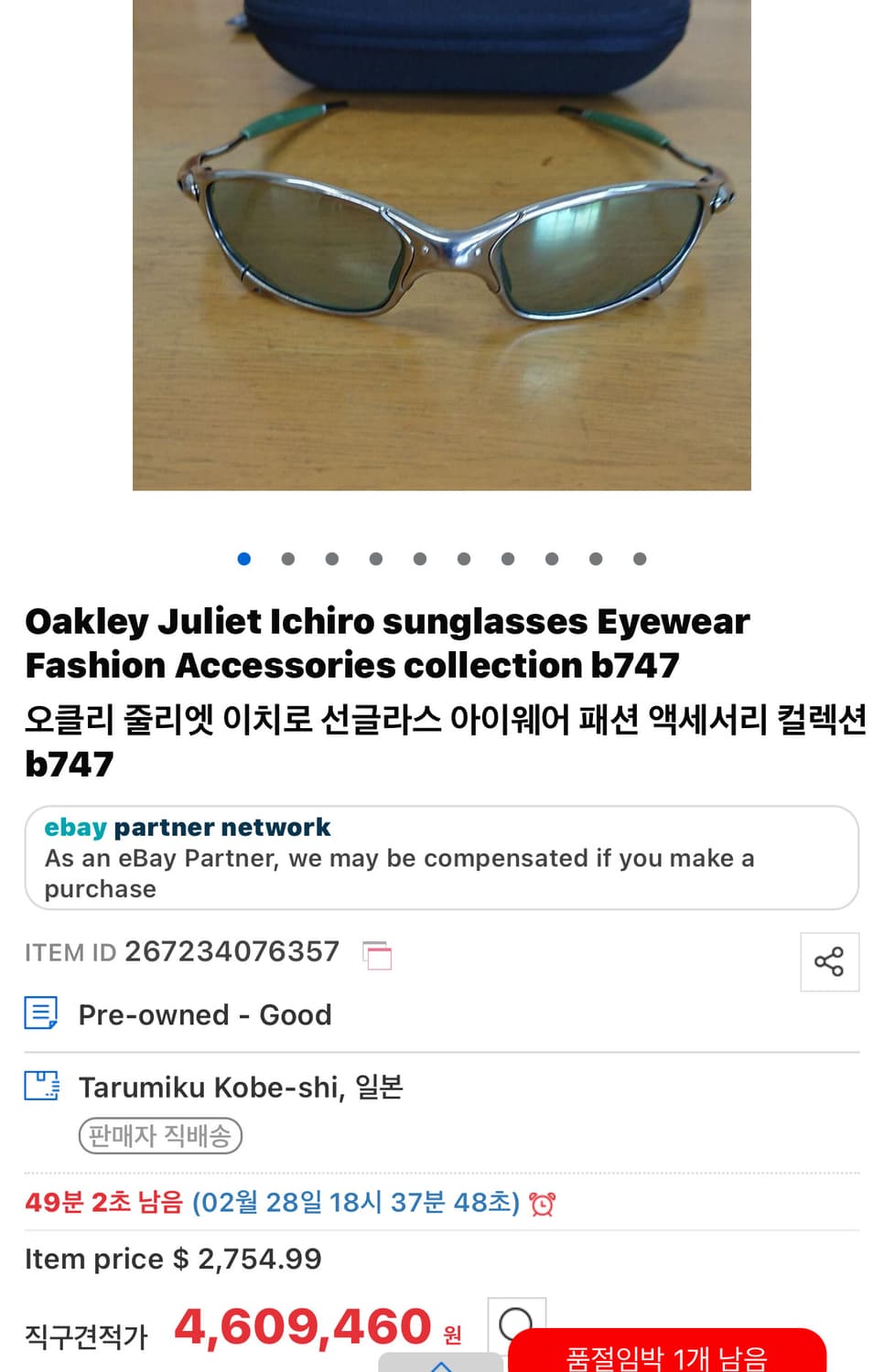Click the Item price $ 2,754.99 text

coord(172,1259)
